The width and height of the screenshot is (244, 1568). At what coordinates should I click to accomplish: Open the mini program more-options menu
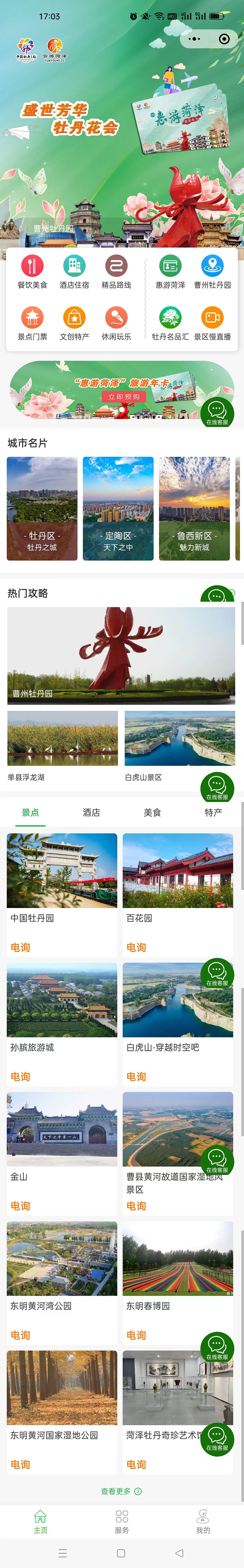195,39
